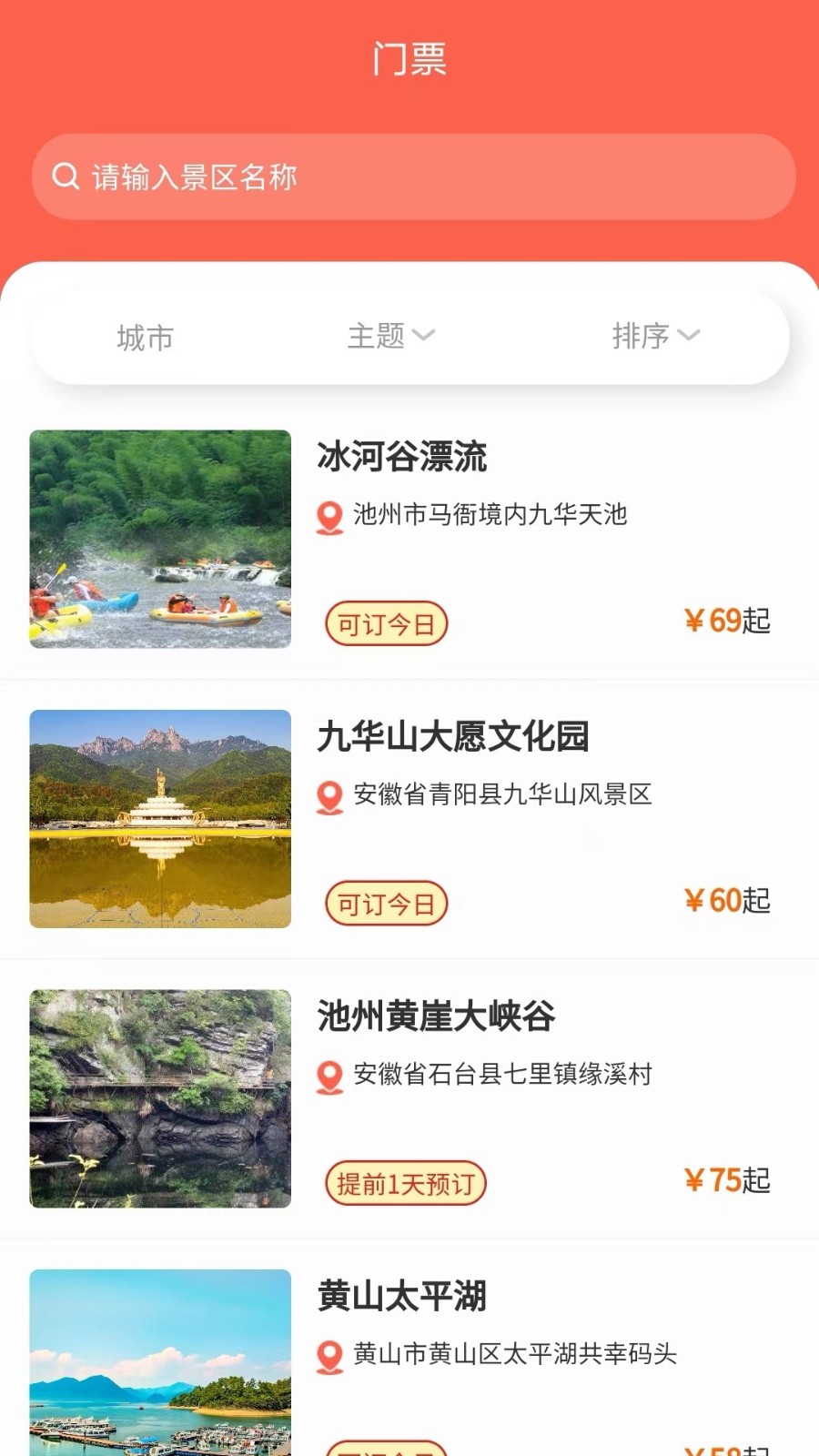Open the filter bar chevron next to 排序
The width and height of the screenshot is (819, 1456).
(690, 339)
